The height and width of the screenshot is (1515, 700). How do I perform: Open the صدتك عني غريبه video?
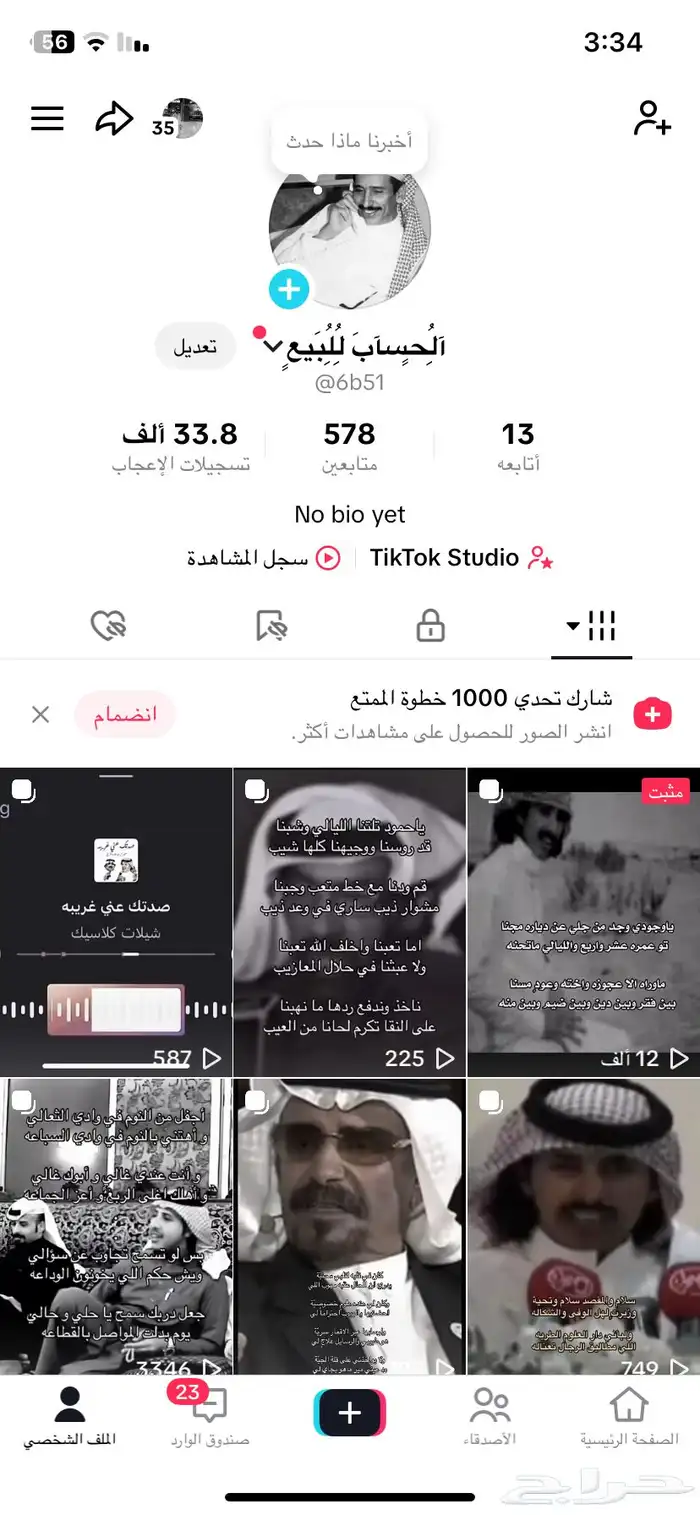point(116,922)
